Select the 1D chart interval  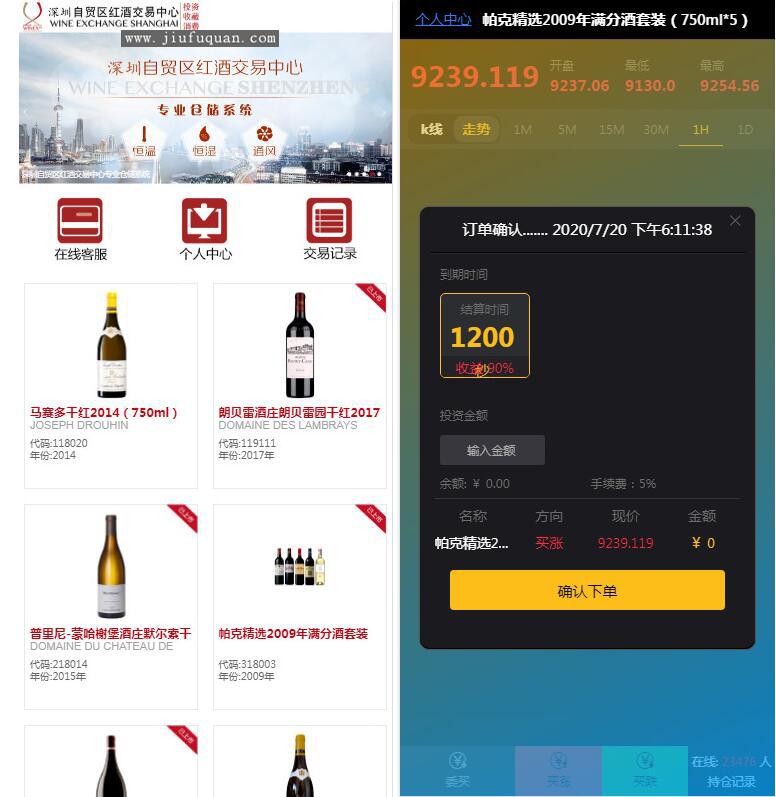click(x=745, y=129)
